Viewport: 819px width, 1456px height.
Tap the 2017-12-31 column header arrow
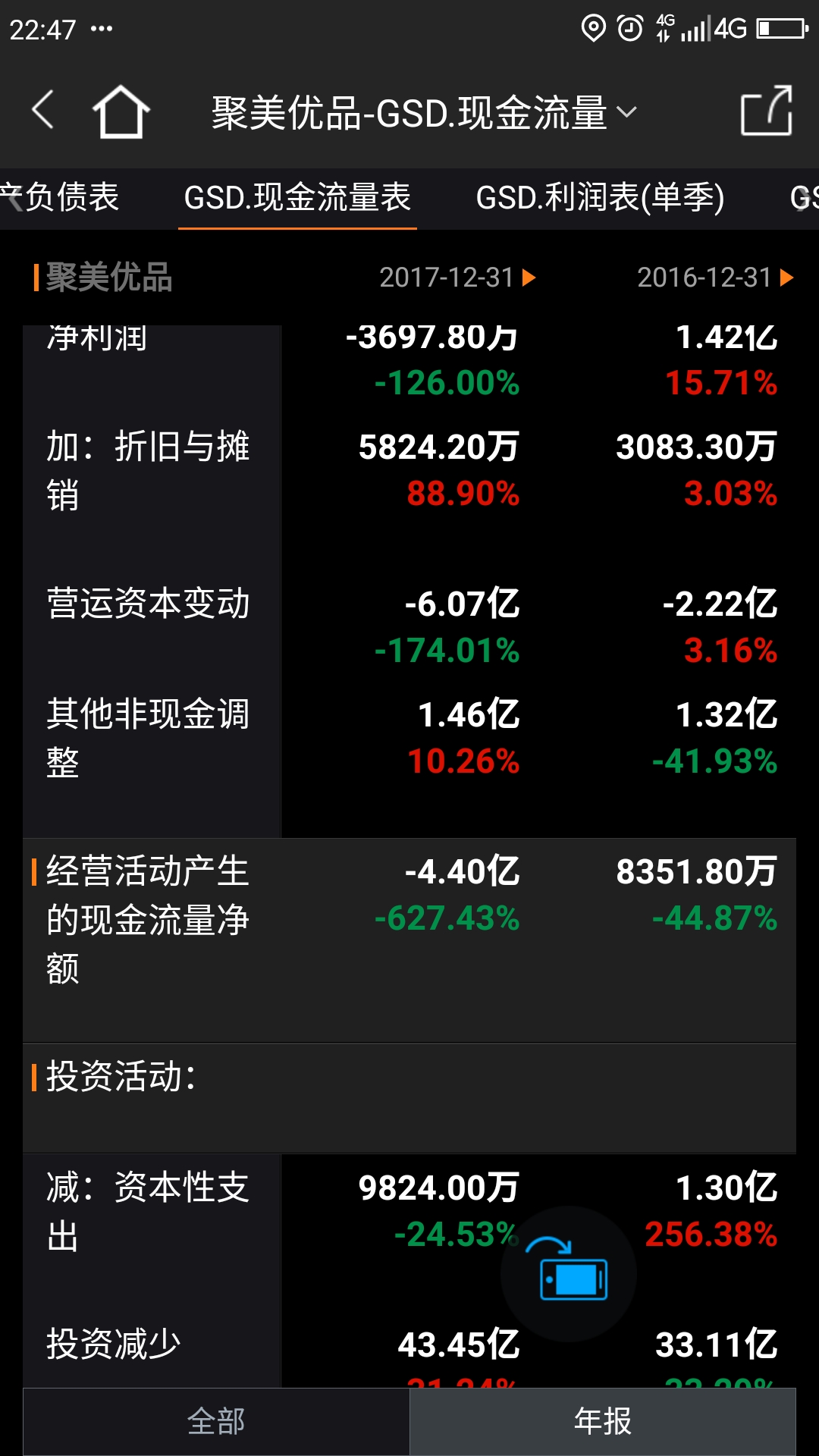pyautogui.click(x=529, y=278)
